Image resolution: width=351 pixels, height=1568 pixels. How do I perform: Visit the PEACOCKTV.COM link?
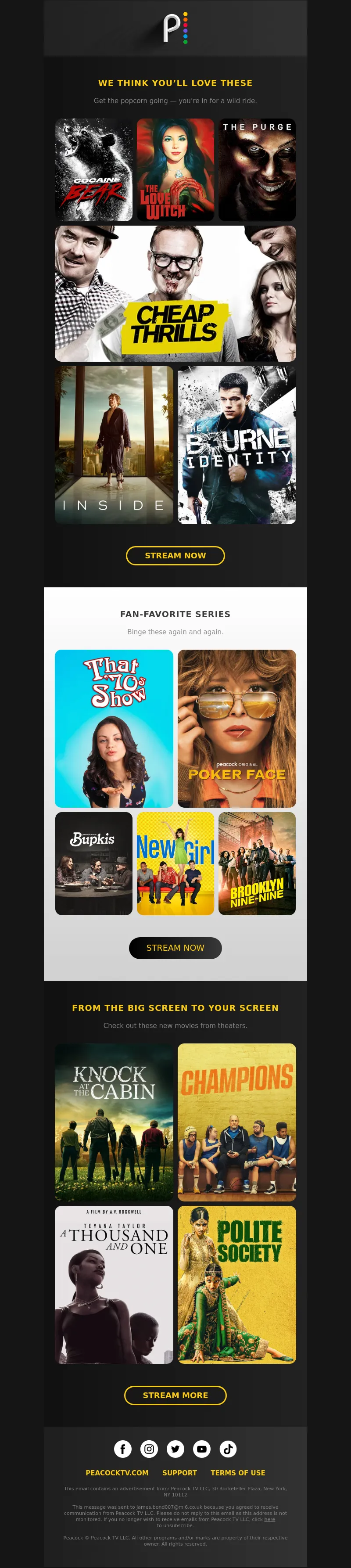point(117,1472)
